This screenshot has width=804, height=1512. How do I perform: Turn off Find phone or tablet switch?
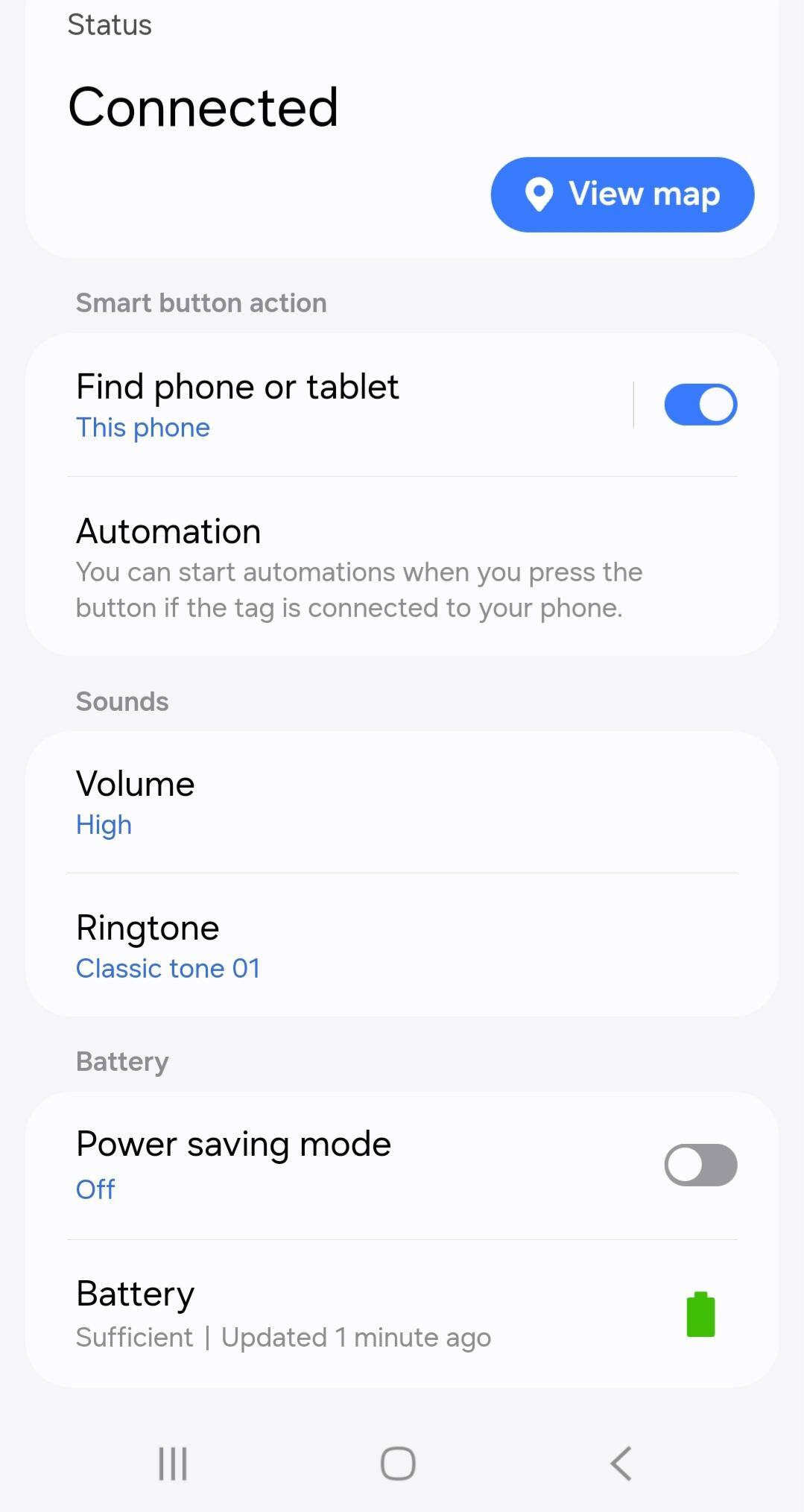point(700,405)
